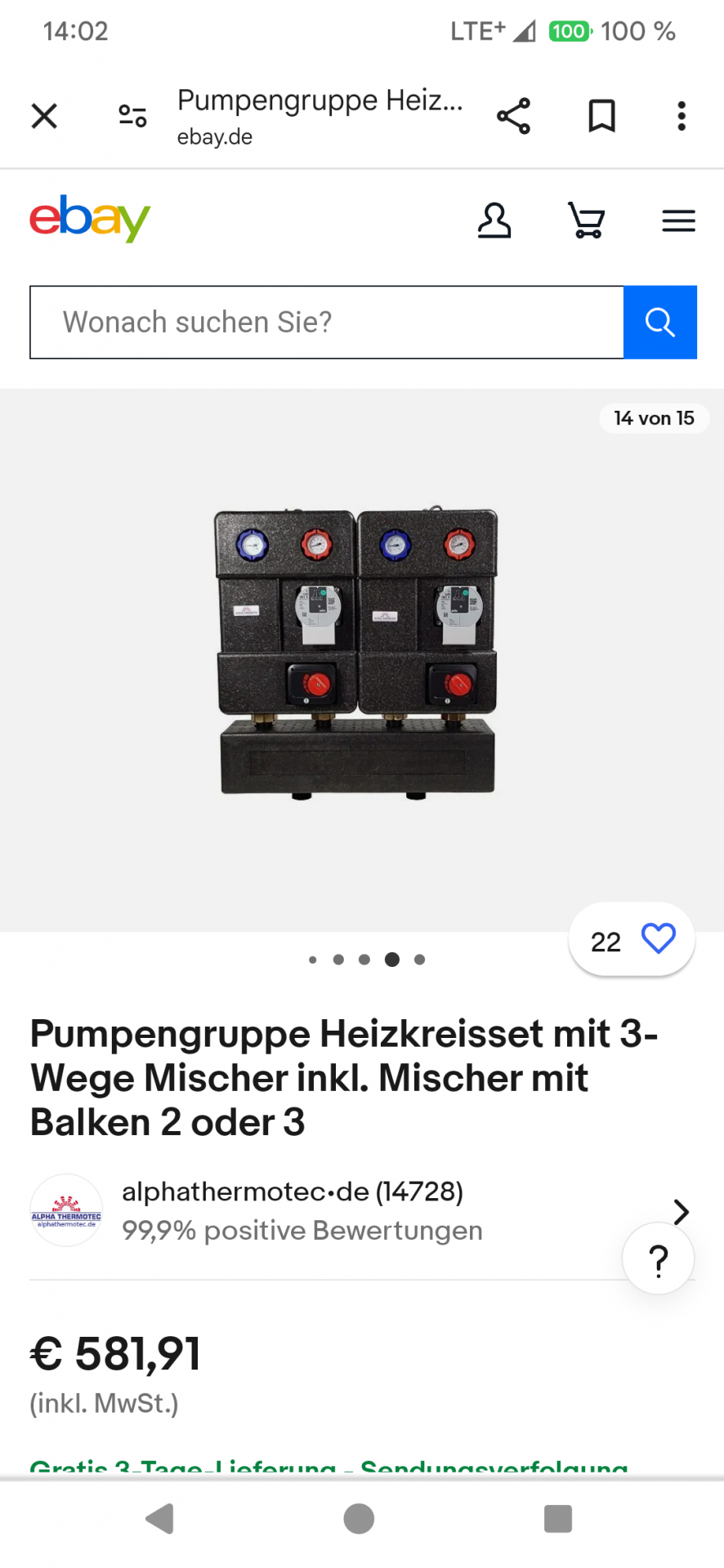Focus the 'Wonach suchen Sie?' search field
The width and height of the screenshot is (724, 1568).
tap(327, 322)
